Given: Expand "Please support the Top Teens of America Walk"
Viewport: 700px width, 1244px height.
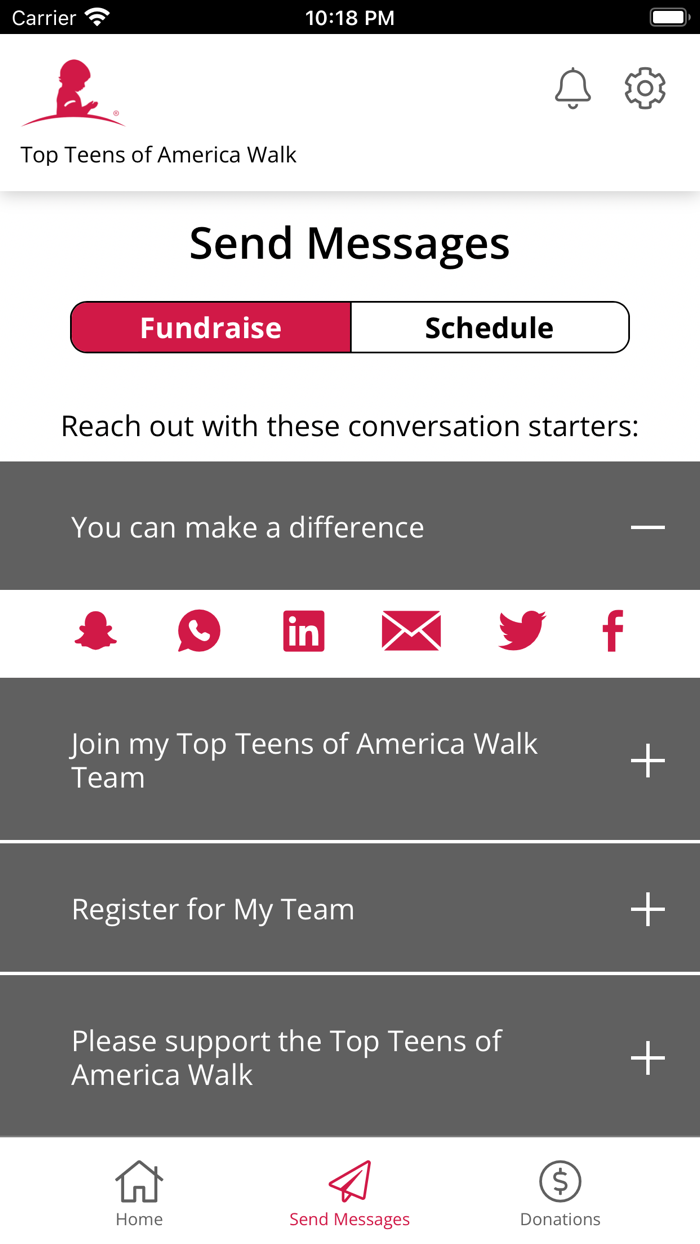Looking at the screenshot, I should pos(647,1058).
